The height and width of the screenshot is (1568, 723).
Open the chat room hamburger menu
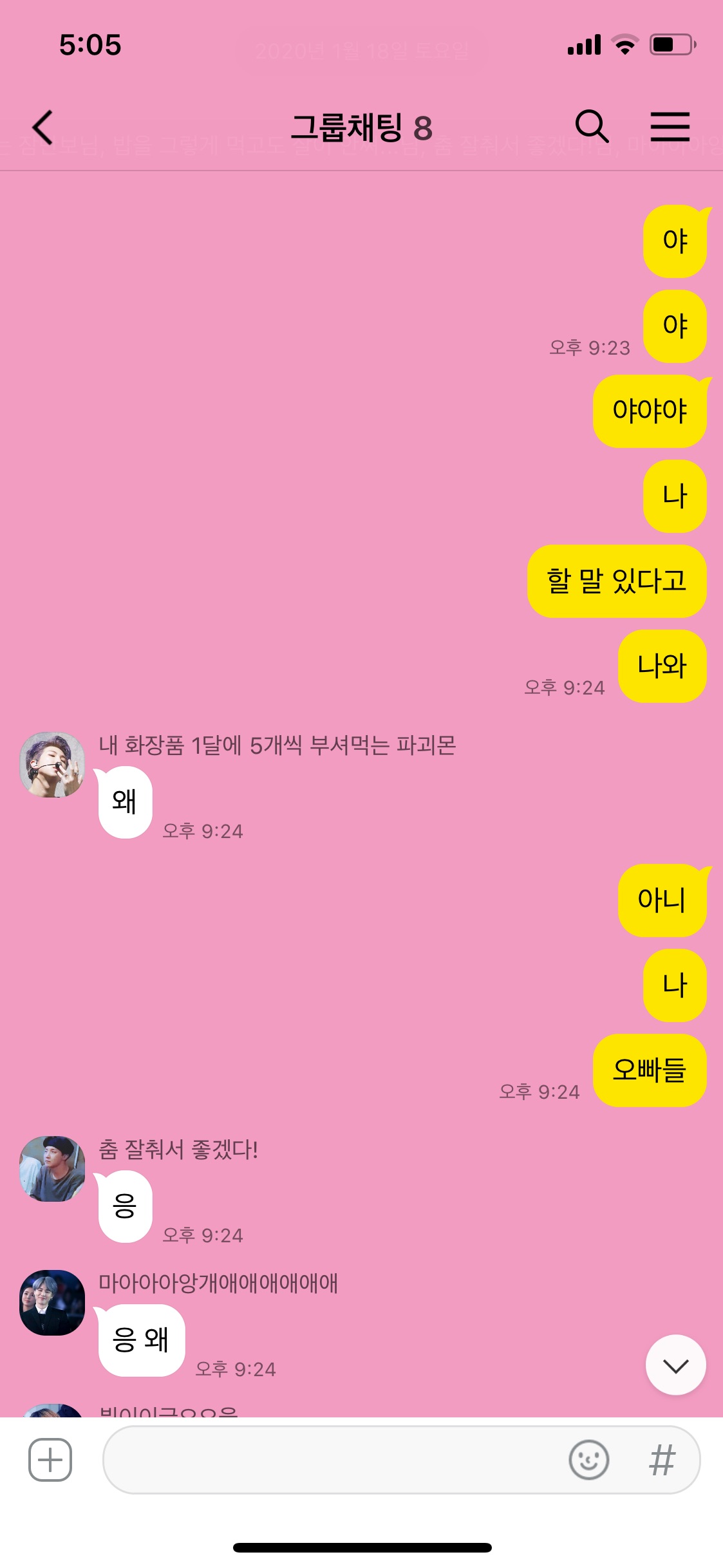pos(670,127)
